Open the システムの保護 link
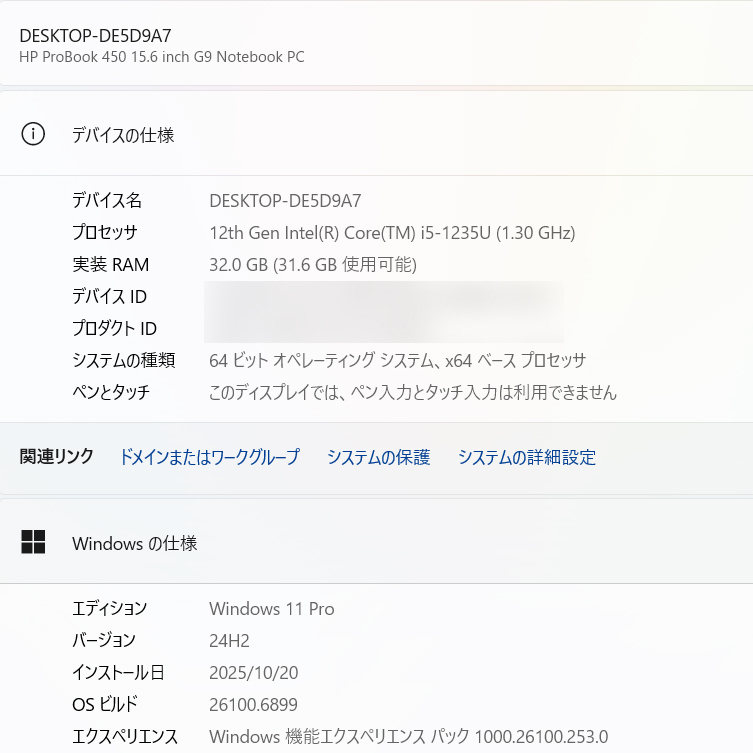 (378, 457)
